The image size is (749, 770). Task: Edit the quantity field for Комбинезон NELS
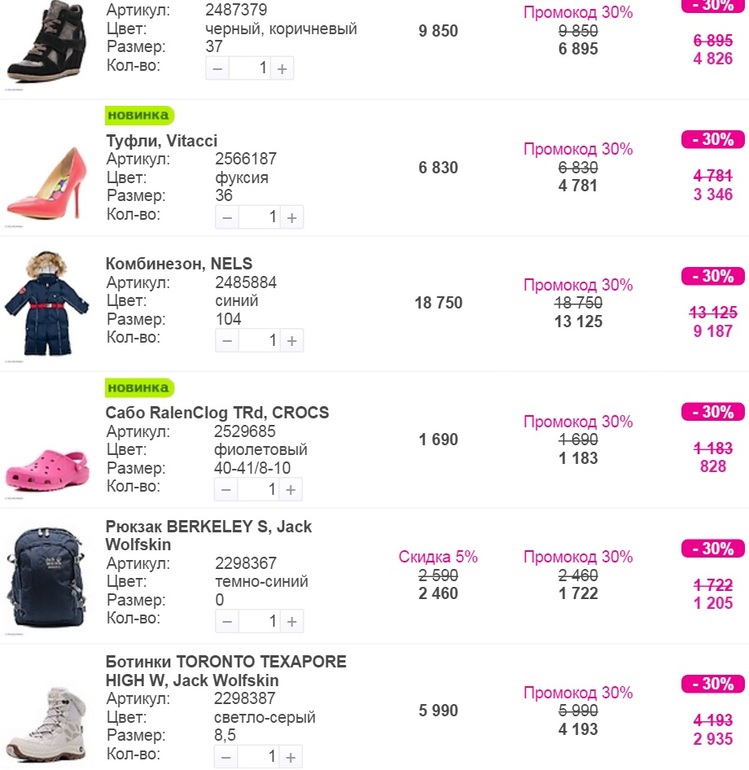259,340
